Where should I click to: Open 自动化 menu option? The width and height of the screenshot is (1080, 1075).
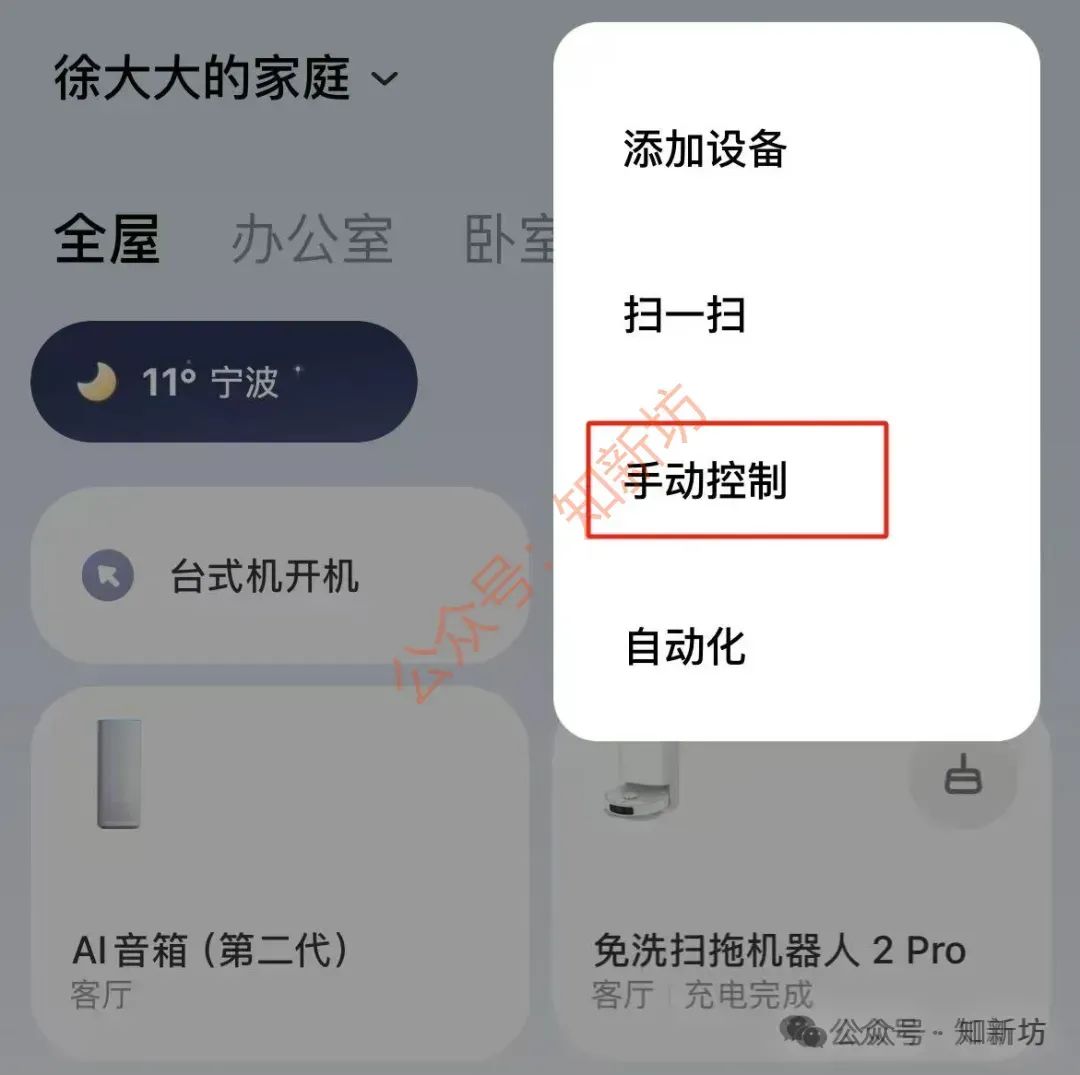coord(686,647)
